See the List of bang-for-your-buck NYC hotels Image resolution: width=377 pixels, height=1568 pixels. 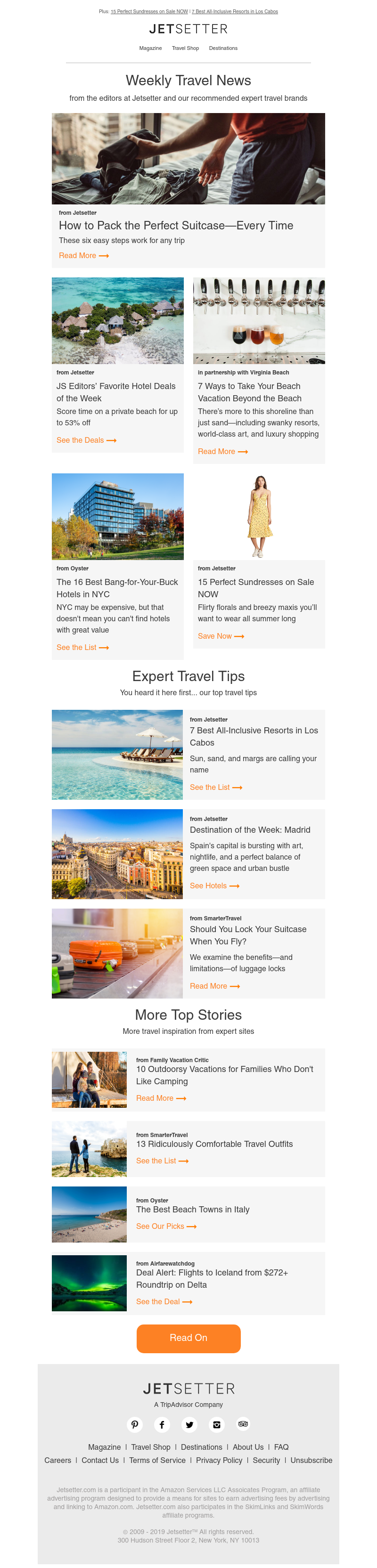point(82,648)
